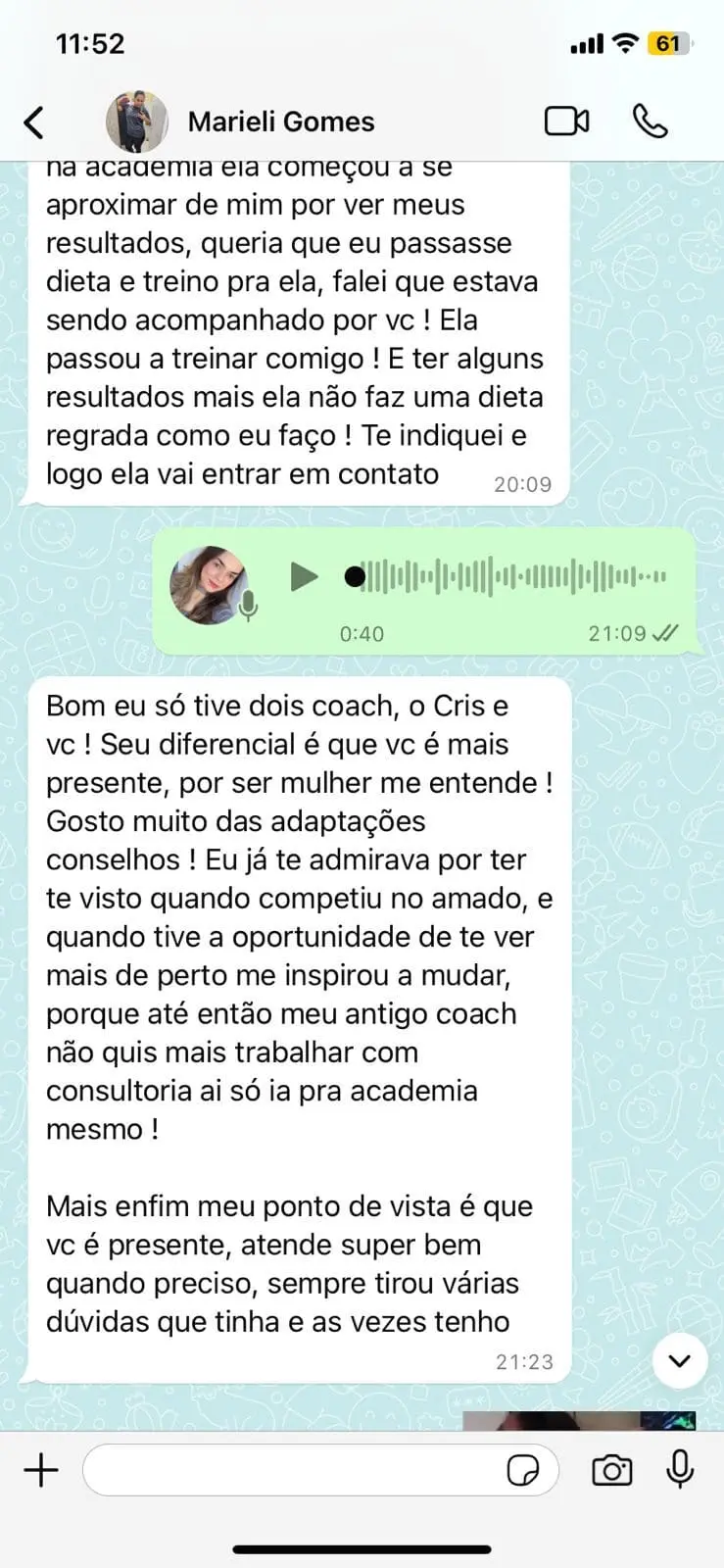Tap the plus icon to attach content
The width and height of the screenshot is (724, 1568).
pyautogui.click(x=40, y=1470)
